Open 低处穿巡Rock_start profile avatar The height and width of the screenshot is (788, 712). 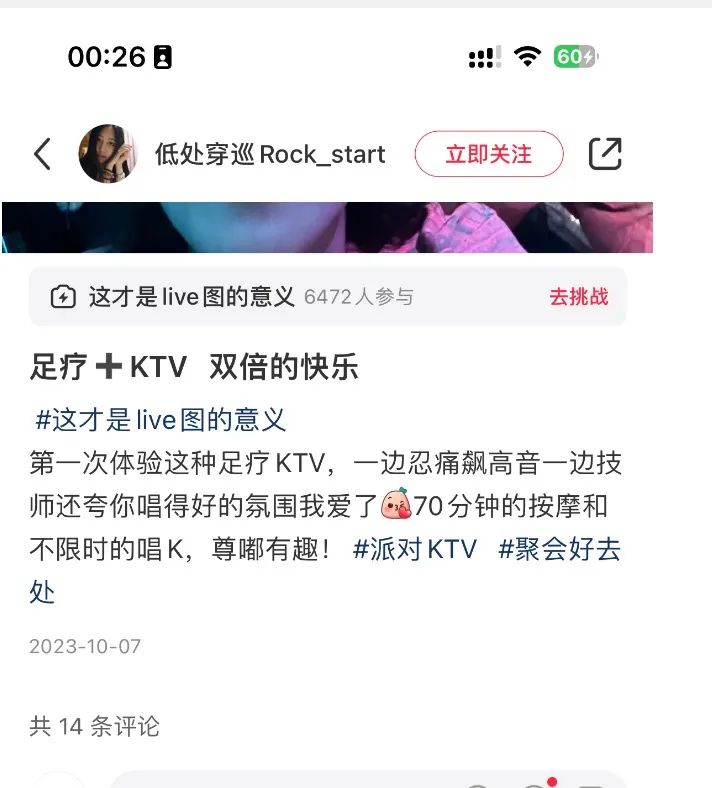(107, 154)
